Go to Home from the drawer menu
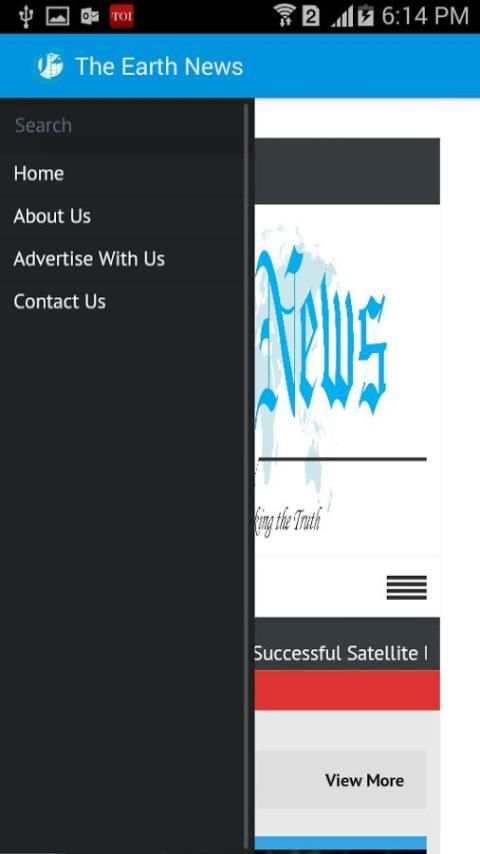The image size is (480, 854). tap(121, 174)
